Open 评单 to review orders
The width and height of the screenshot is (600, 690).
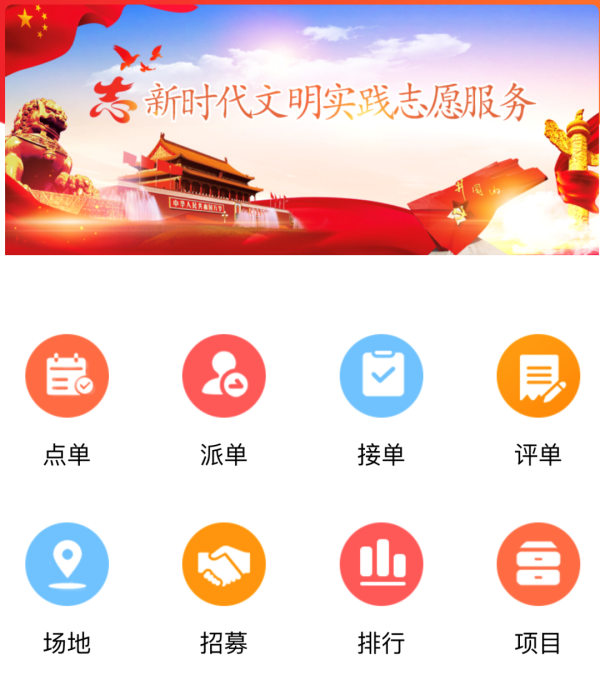click(x=538, y=376)
